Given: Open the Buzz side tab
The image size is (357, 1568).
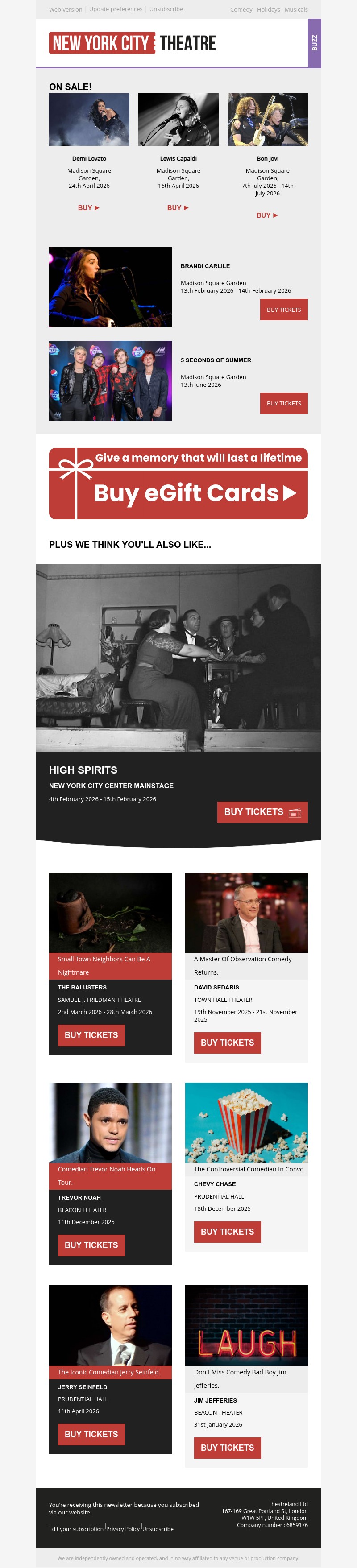Looking at the screenshot, I should 314,43.
